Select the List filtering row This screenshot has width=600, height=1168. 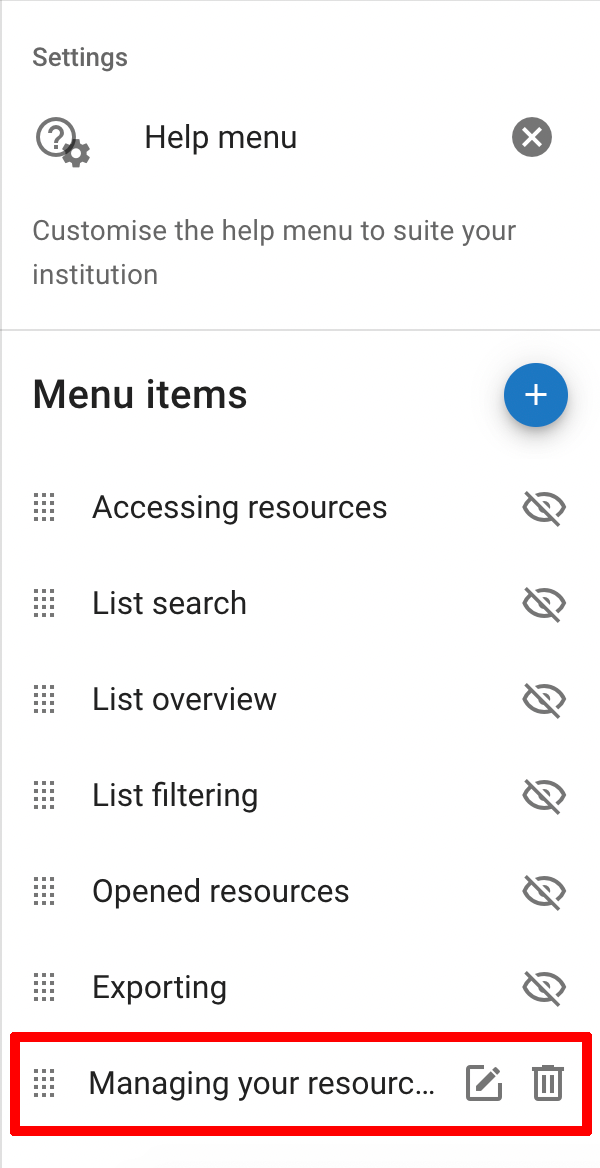[175, 796]
